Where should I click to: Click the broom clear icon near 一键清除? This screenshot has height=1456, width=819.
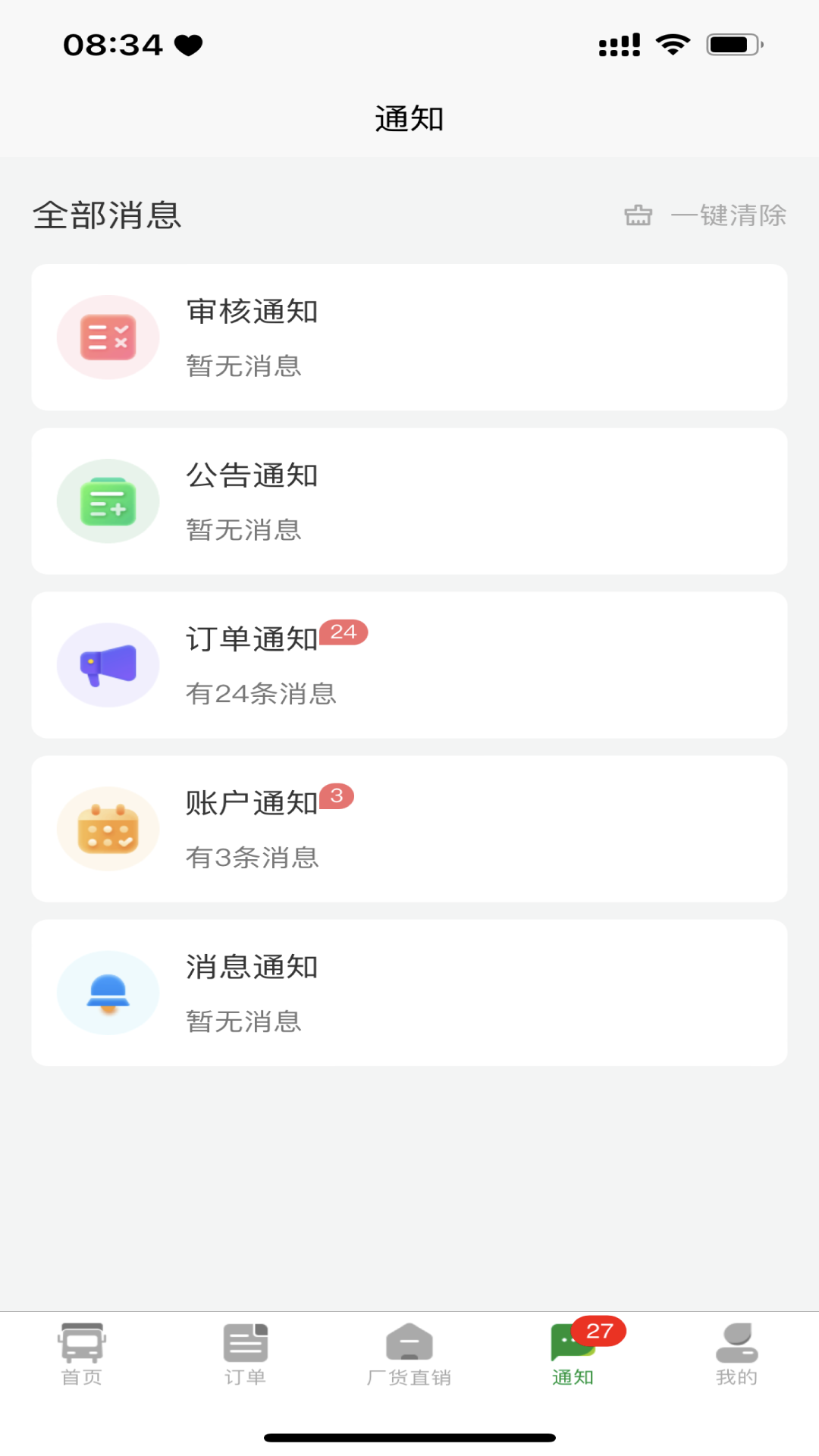637,215
